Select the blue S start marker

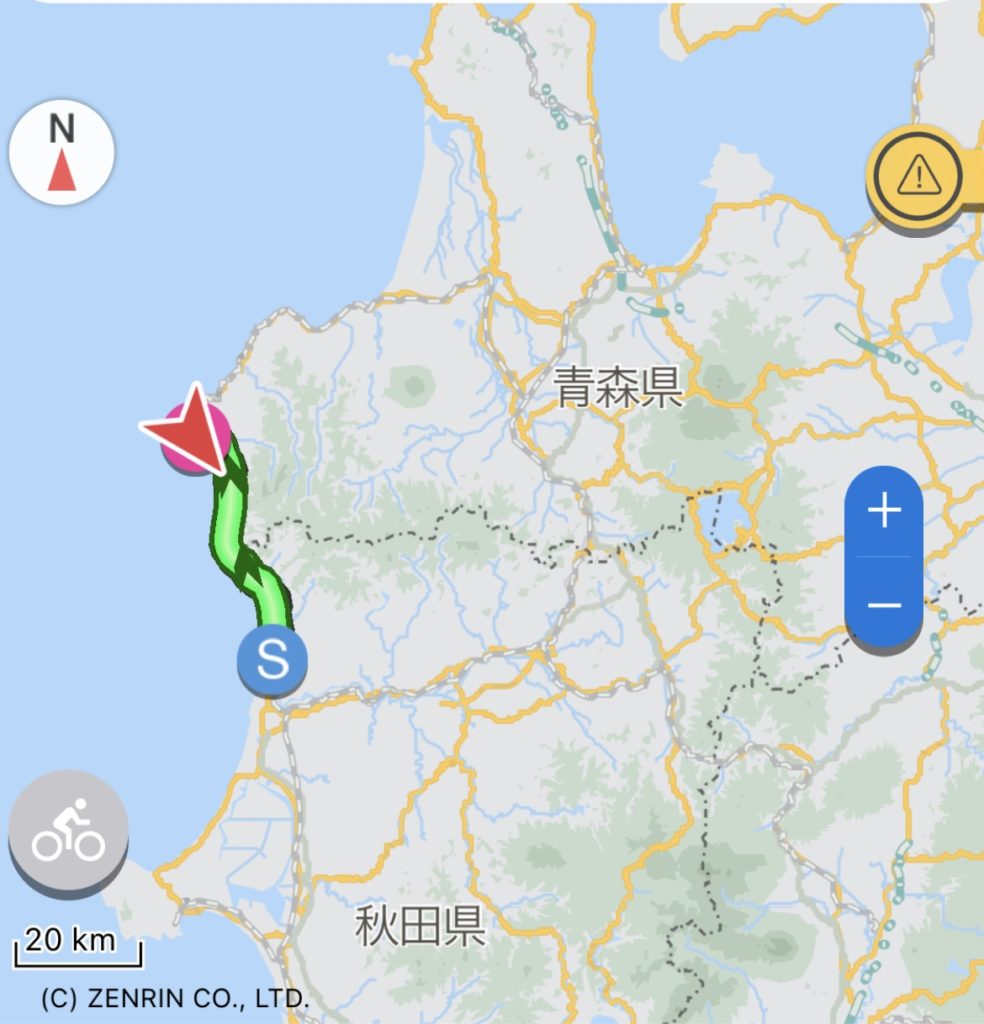pos(272,662)
